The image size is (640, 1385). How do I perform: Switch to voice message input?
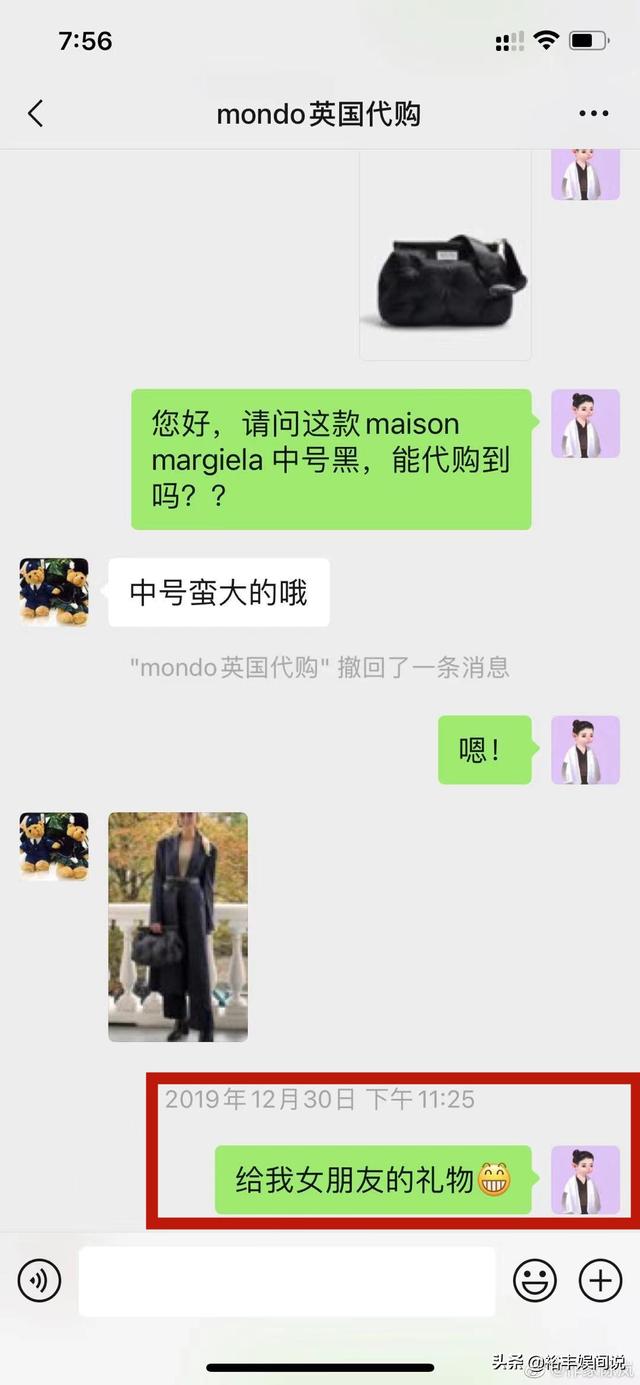(39, 1279)
